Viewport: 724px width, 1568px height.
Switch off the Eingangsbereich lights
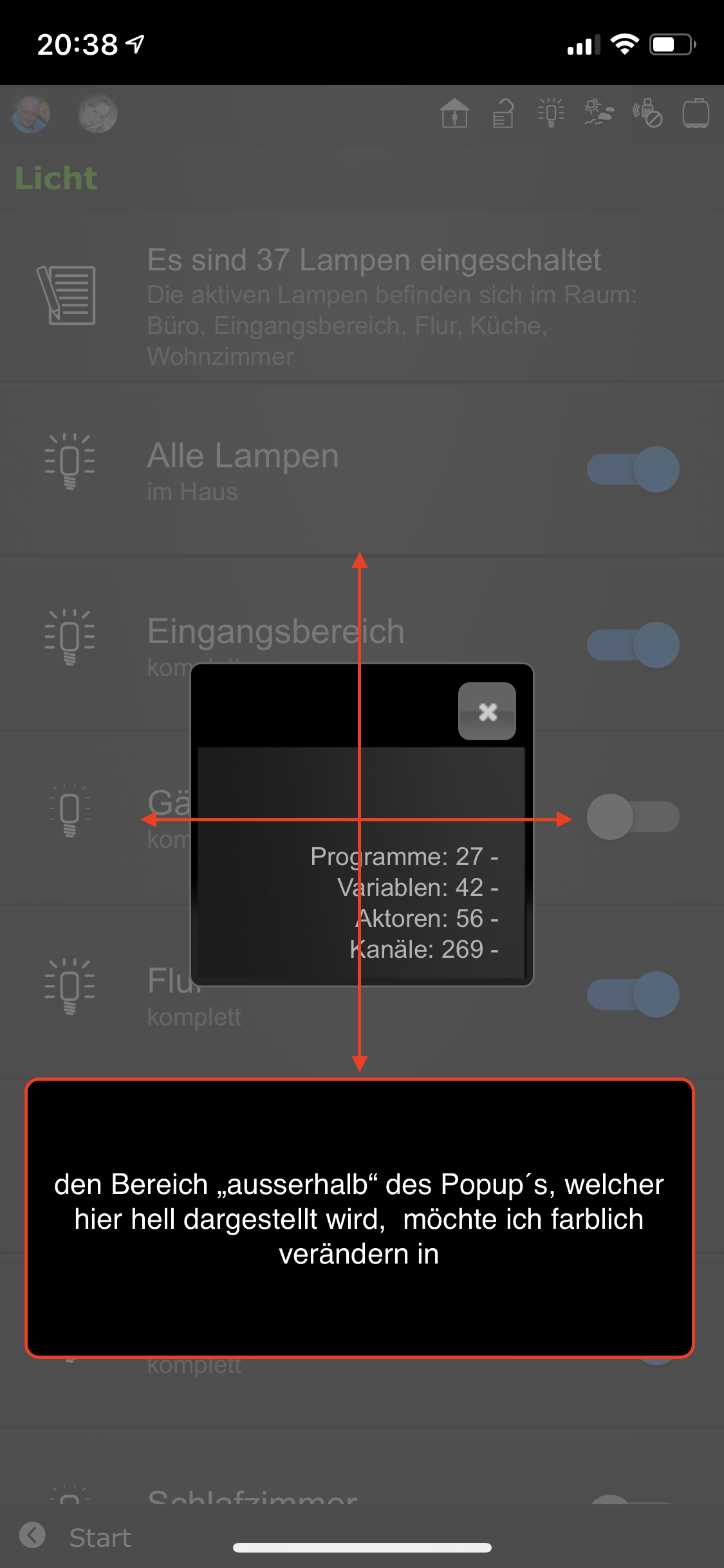pyautogui.click(x=633, y=645)
